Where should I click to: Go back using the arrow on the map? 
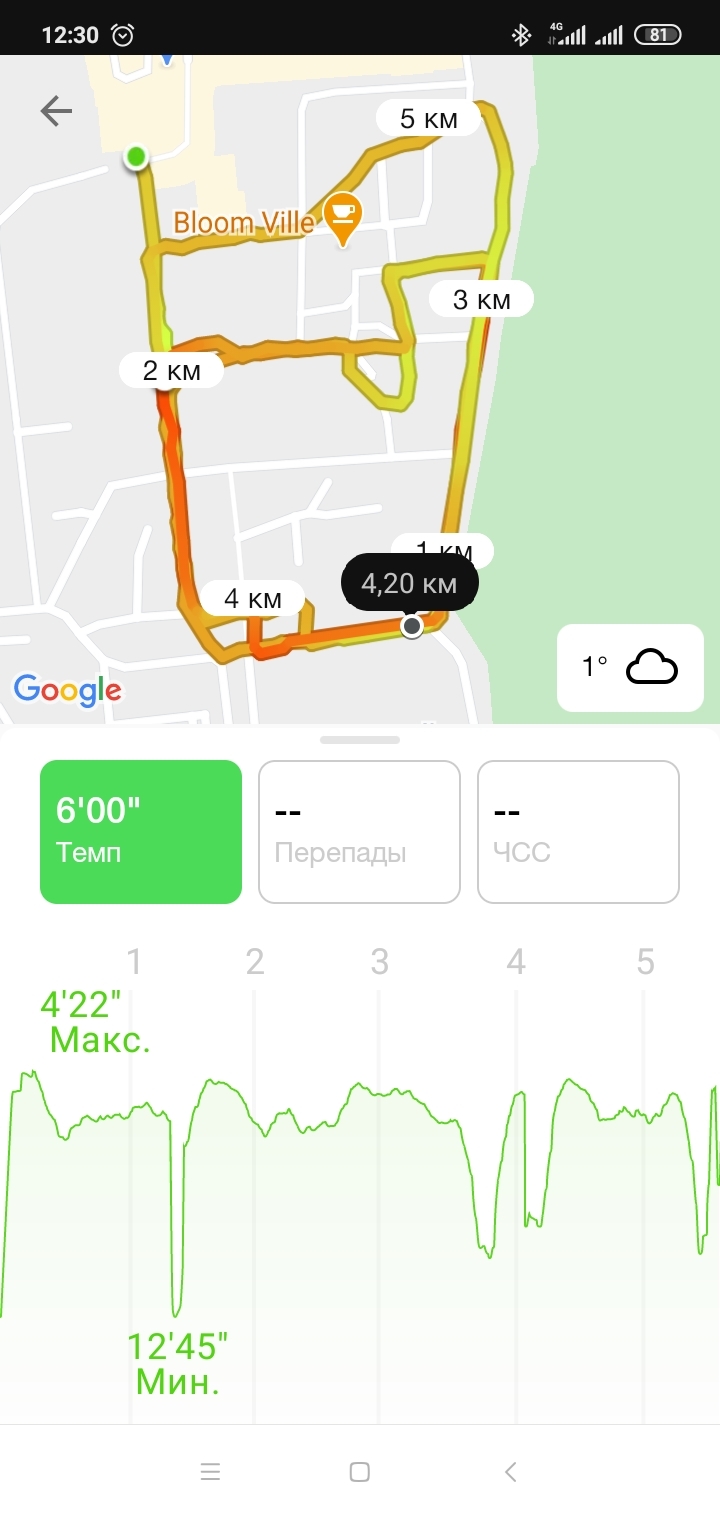56,111
